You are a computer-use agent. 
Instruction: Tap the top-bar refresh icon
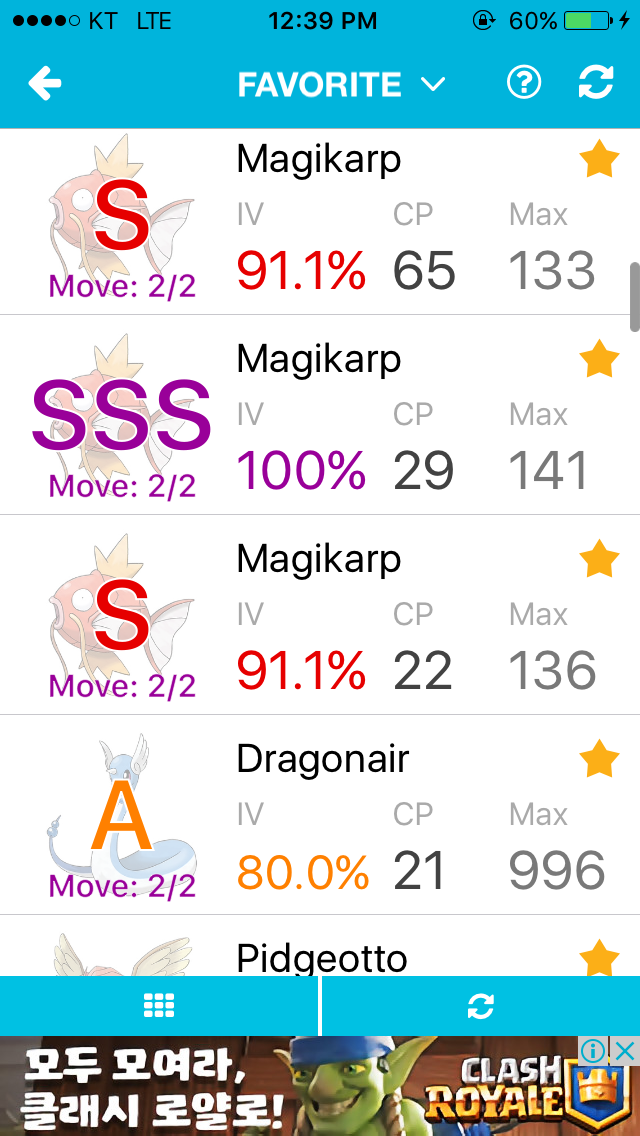596,83
